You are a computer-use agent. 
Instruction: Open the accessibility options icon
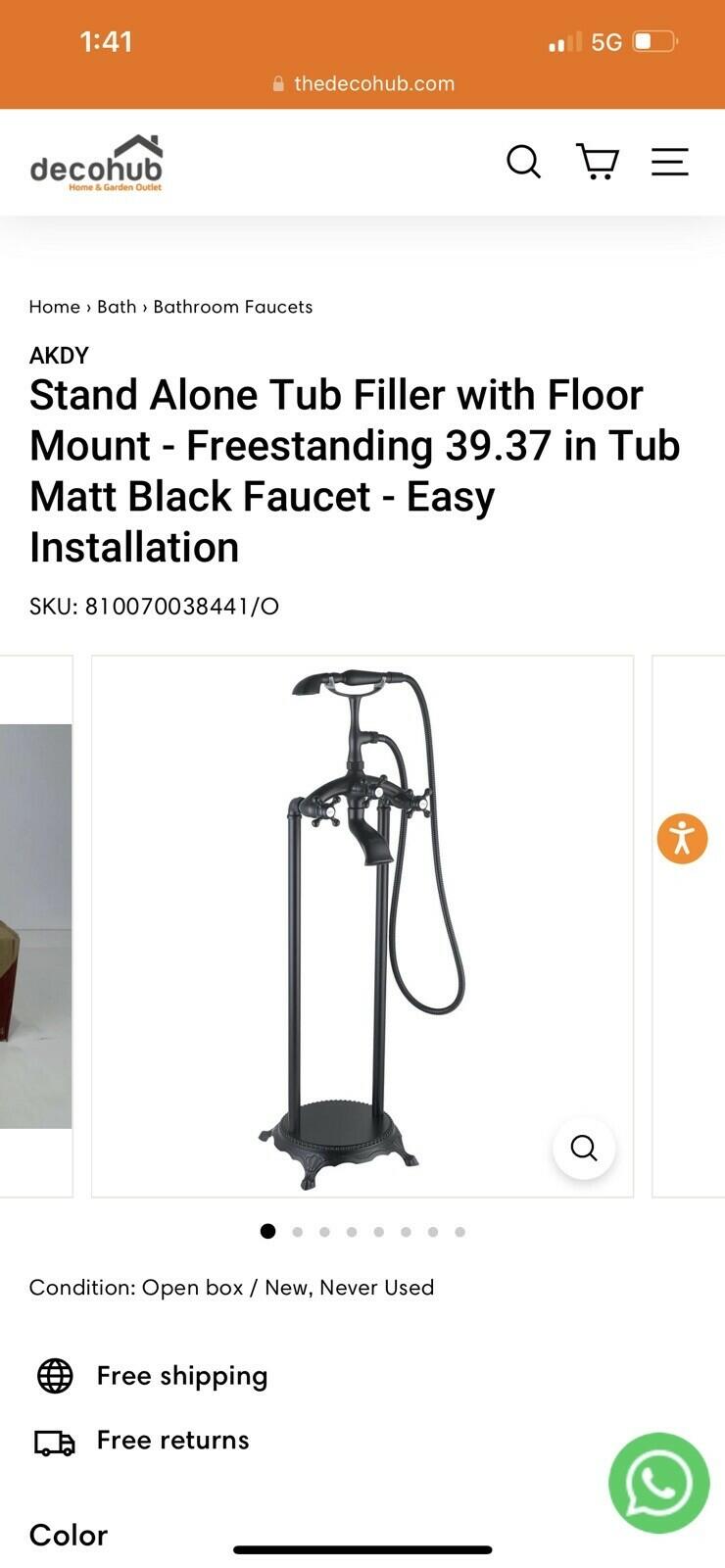coord(682,838)
